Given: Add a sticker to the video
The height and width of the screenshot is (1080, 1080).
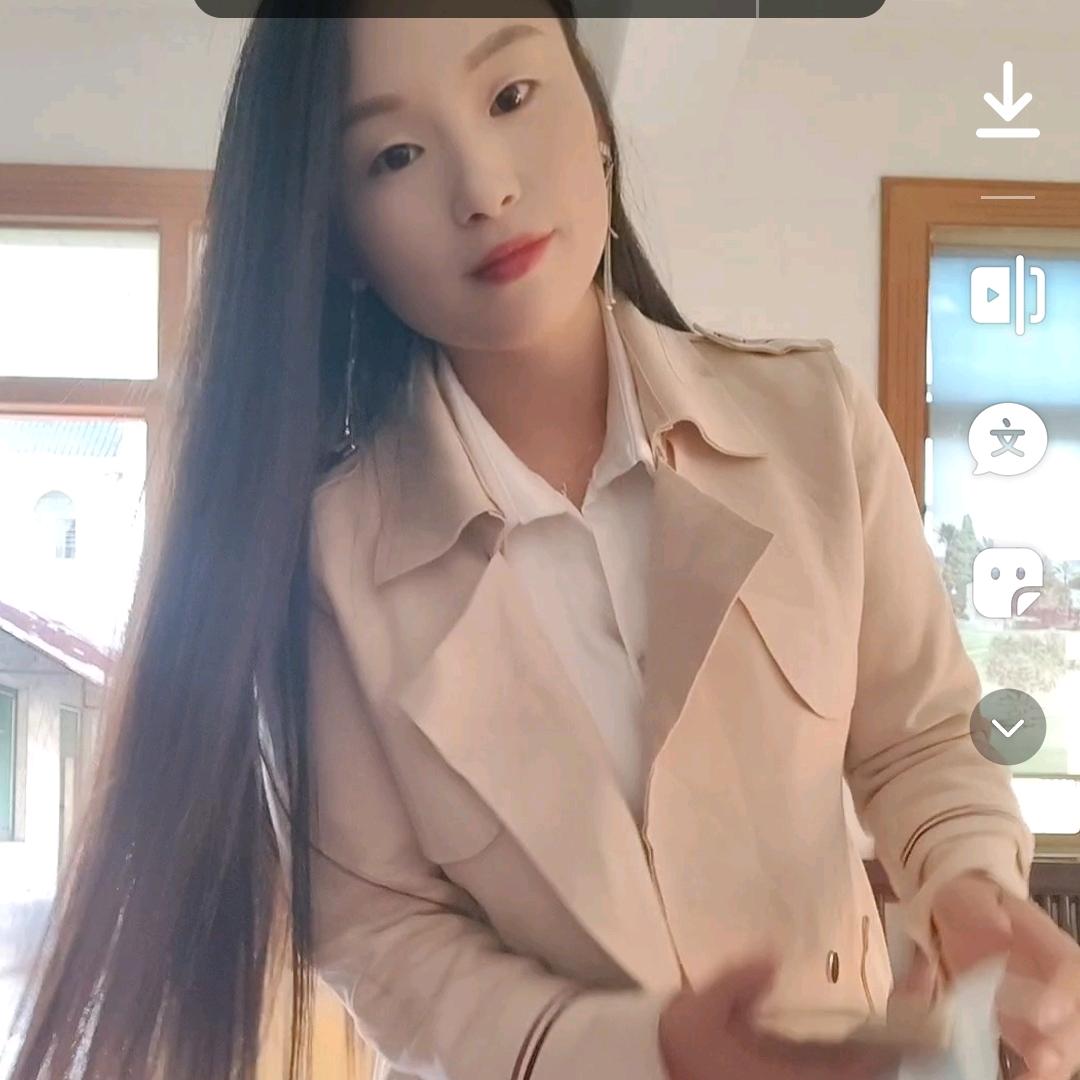Looking at the screenshot, I should (1007, 583).
